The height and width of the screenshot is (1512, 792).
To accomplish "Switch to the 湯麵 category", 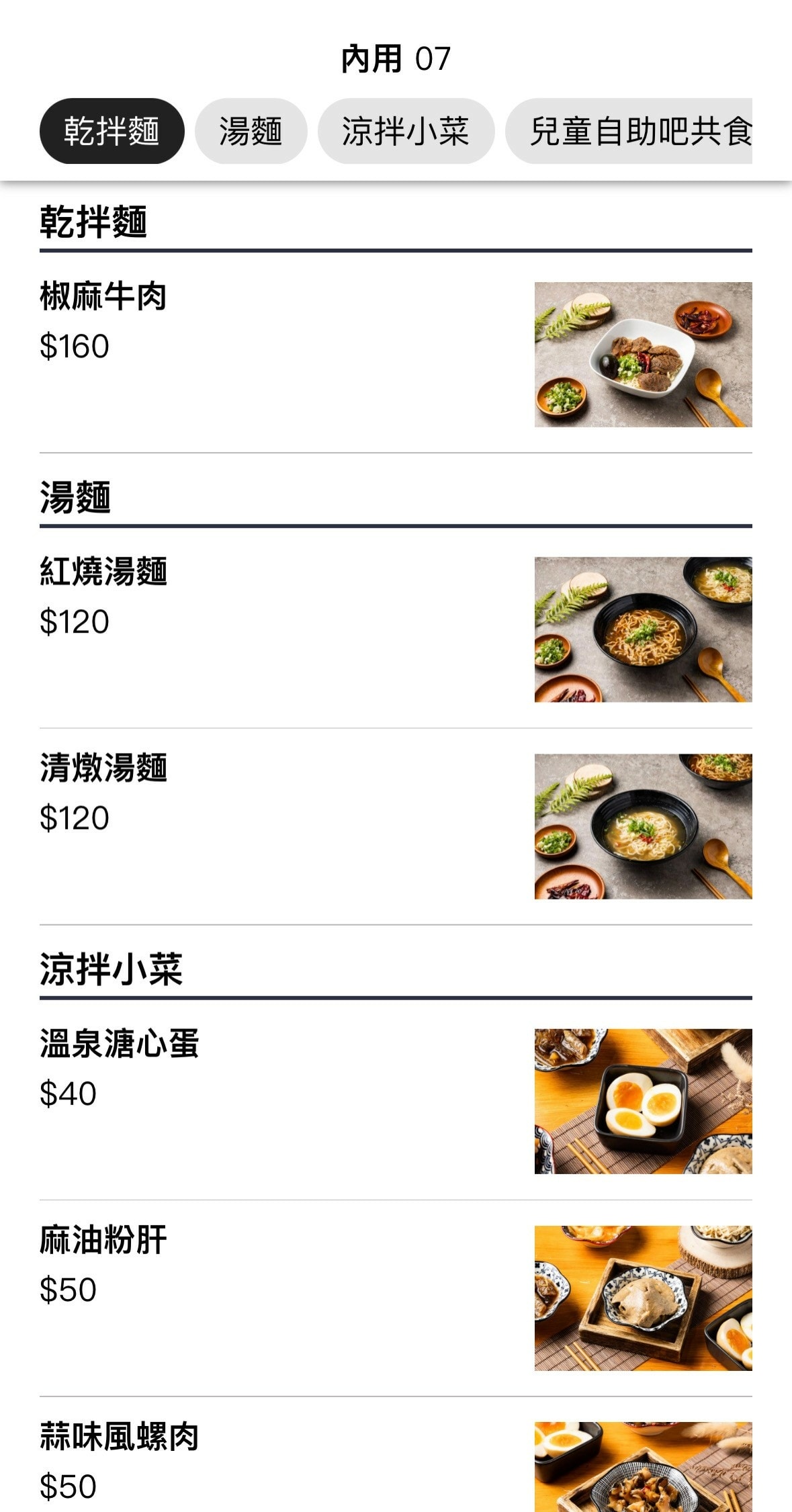I will tap(251, 131).
